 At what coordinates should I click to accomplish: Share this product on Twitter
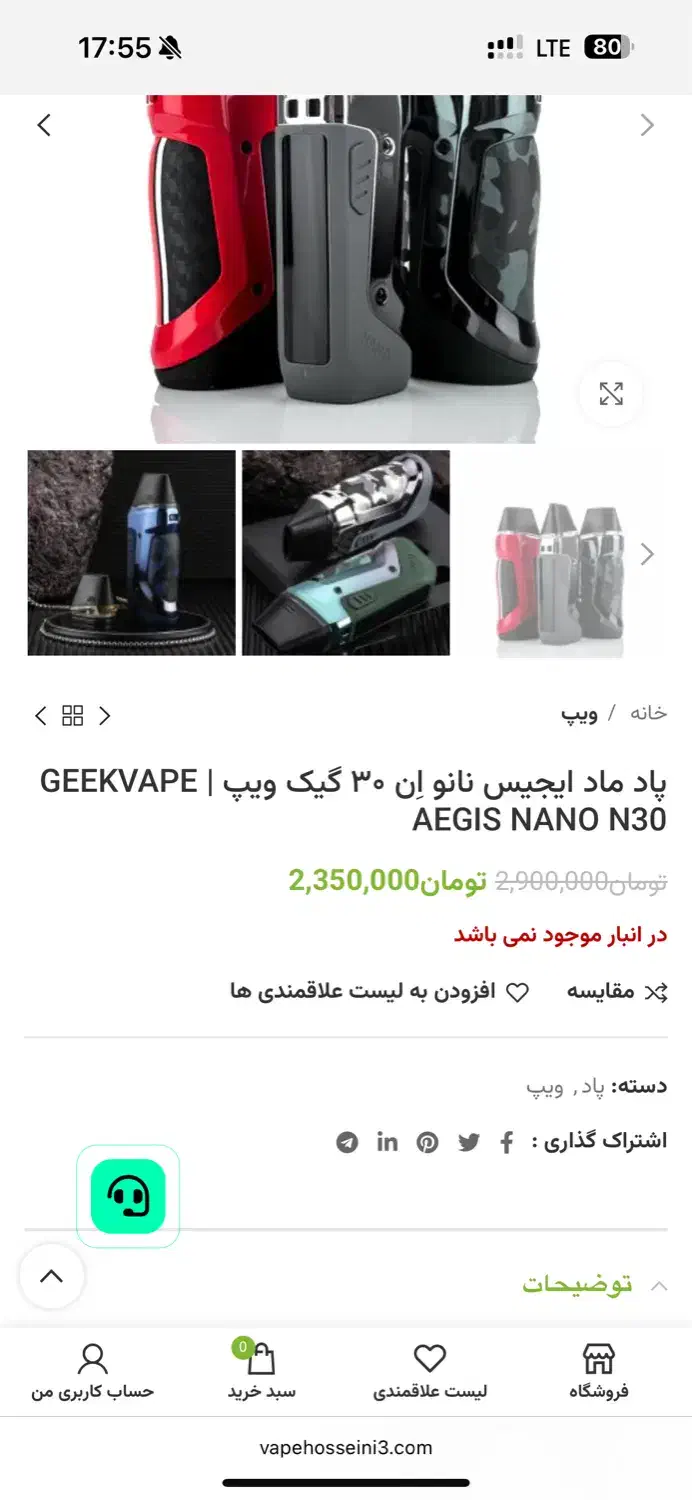468,1142
